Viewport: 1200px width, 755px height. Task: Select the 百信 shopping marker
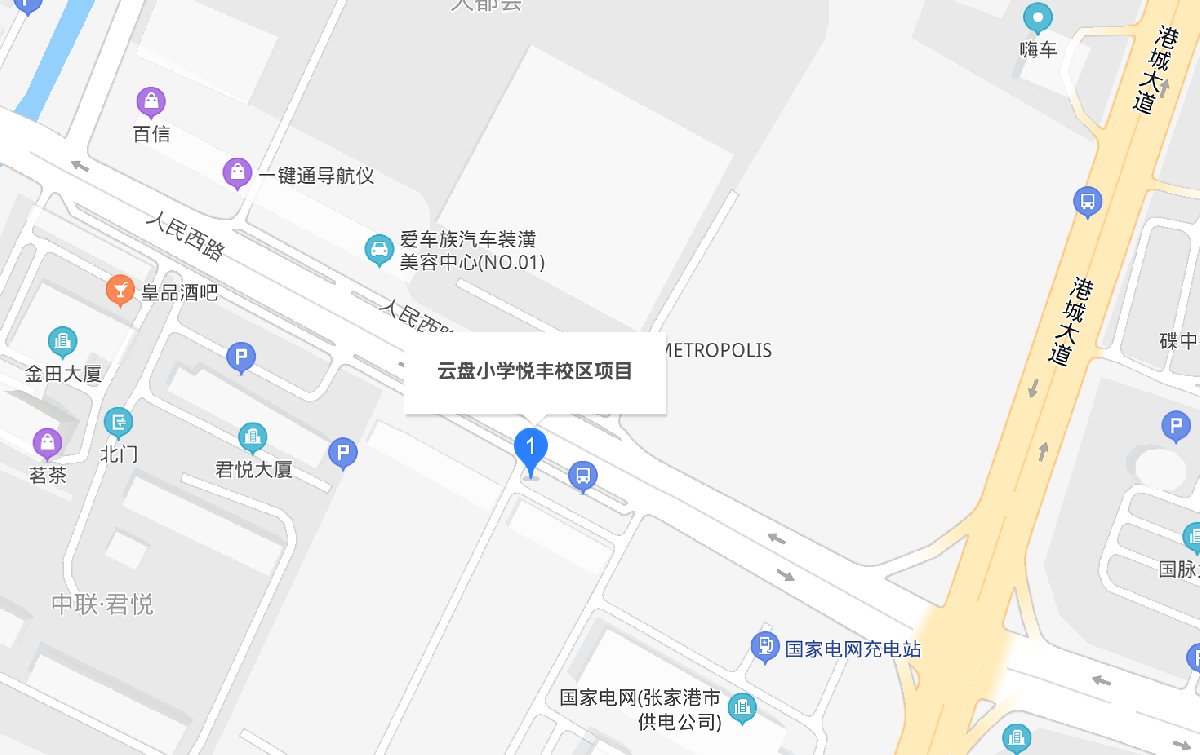[150, 102]
